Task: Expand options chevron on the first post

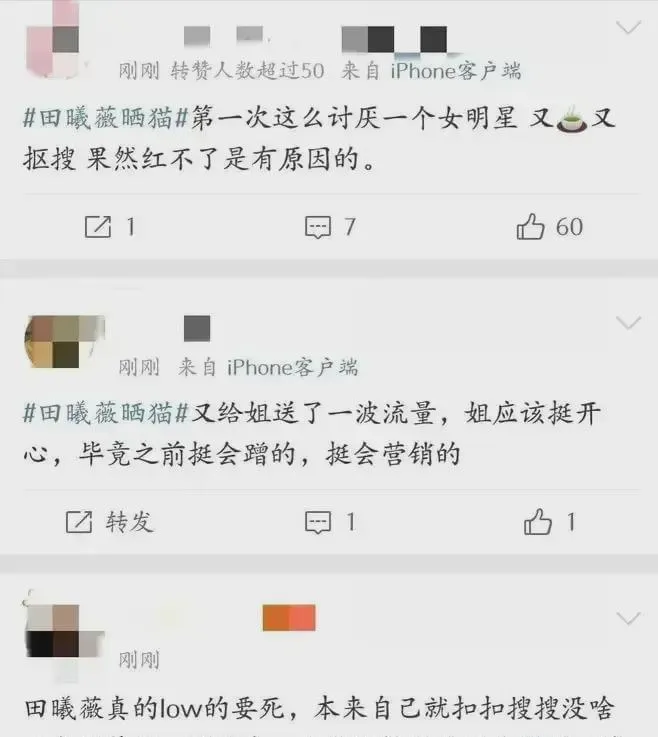Action: (x=627, y=28)
